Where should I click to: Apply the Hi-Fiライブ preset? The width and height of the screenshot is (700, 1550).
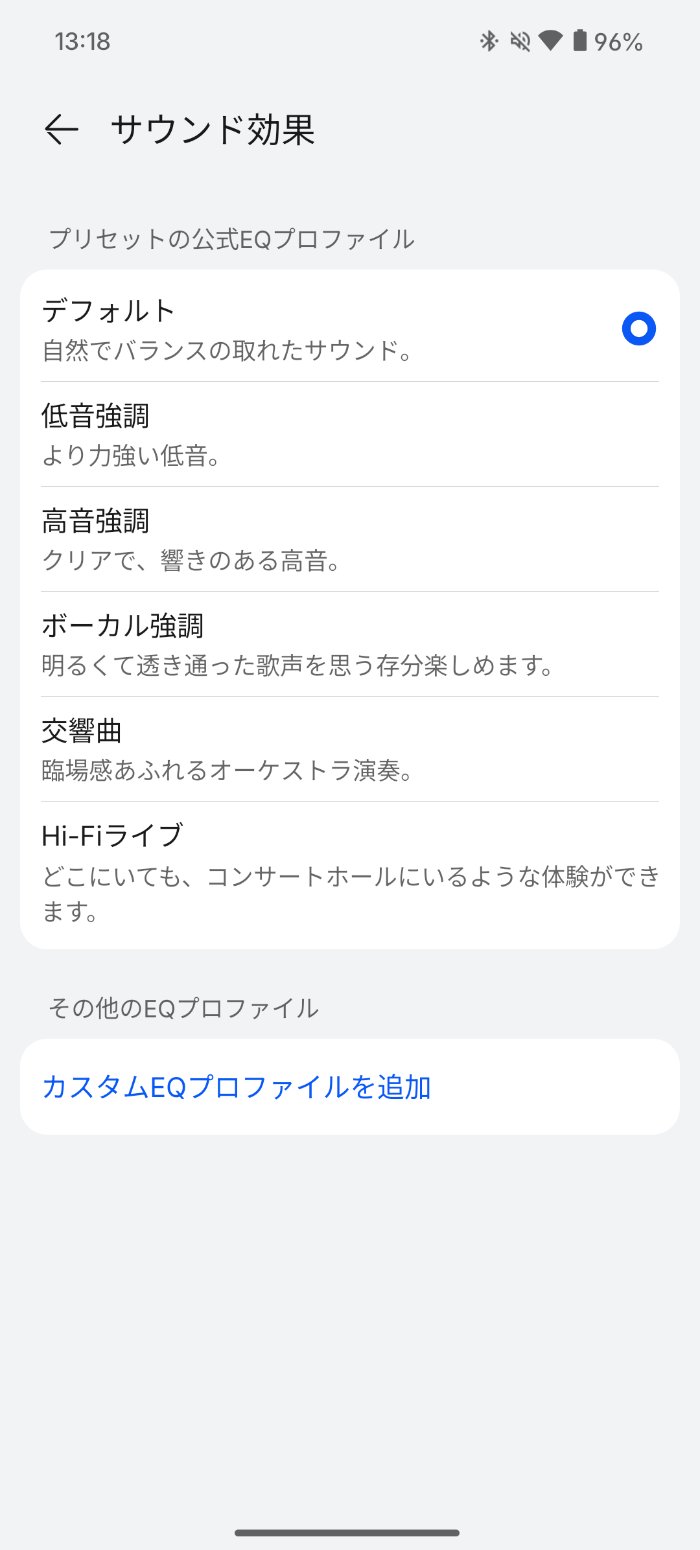[x=349, y=872]
